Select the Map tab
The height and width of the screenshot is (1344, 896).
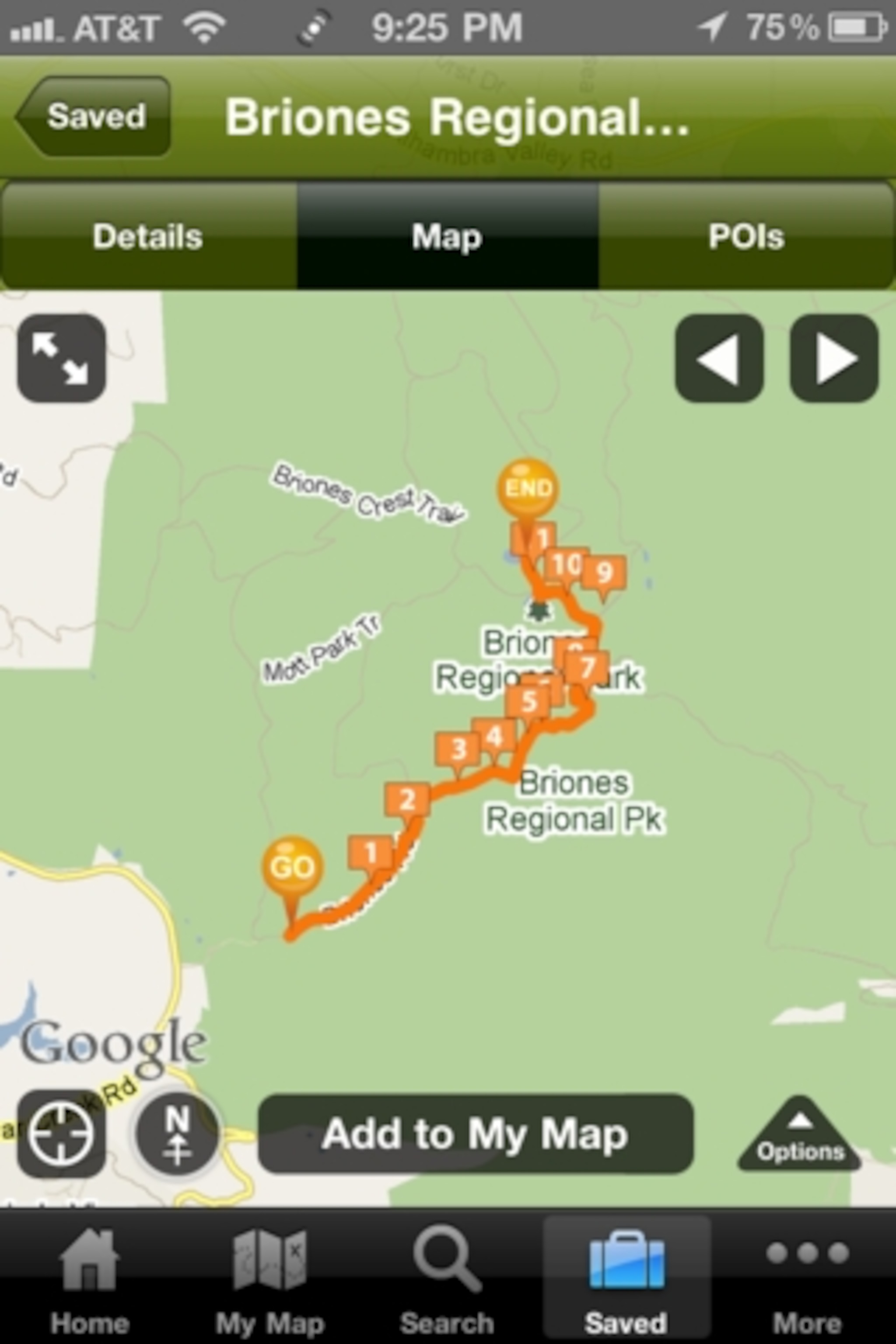447,236
